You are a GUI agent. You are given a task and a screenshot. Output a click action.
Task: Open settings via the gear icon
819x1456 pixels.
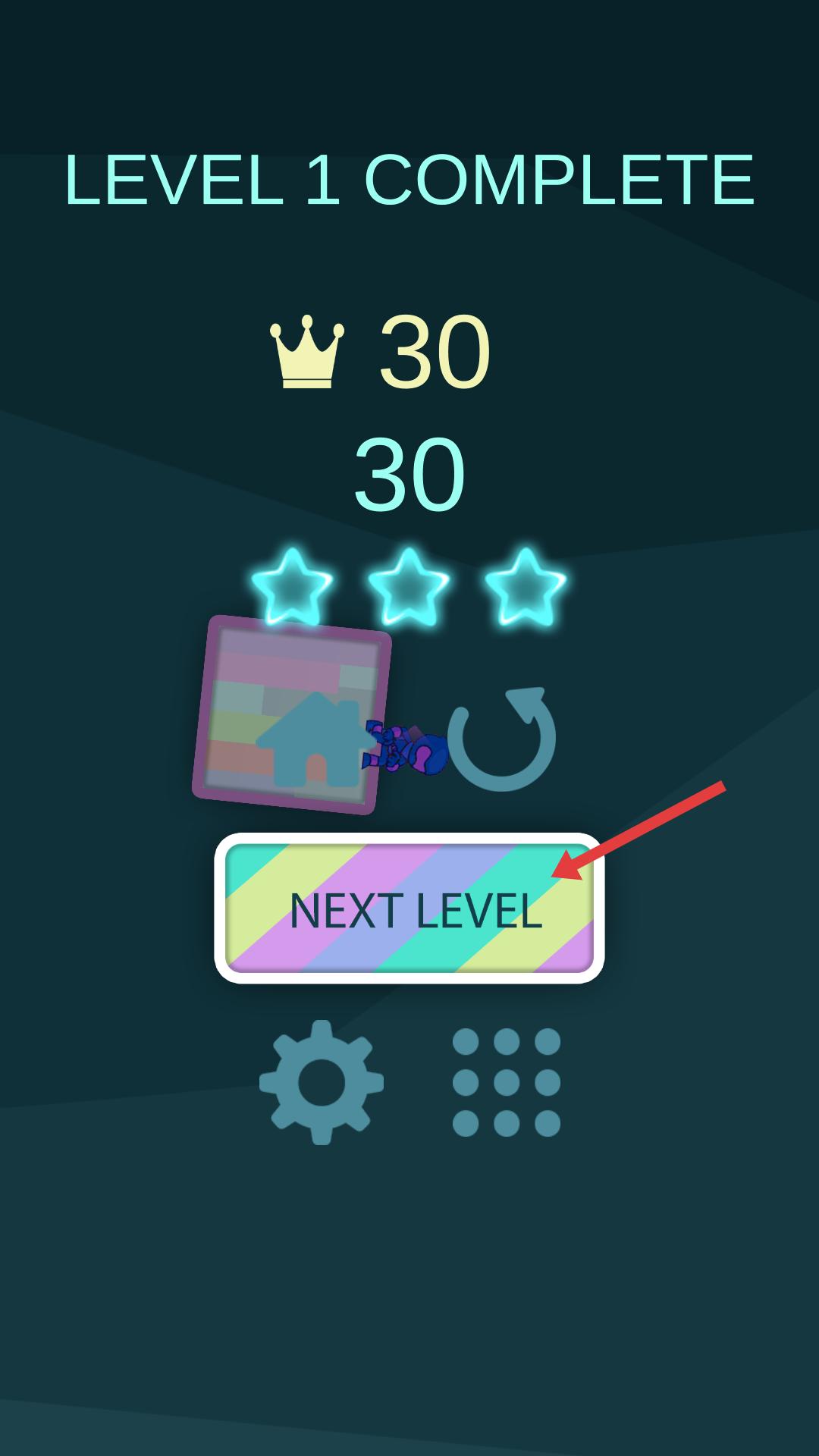[x=322, y=1082]
